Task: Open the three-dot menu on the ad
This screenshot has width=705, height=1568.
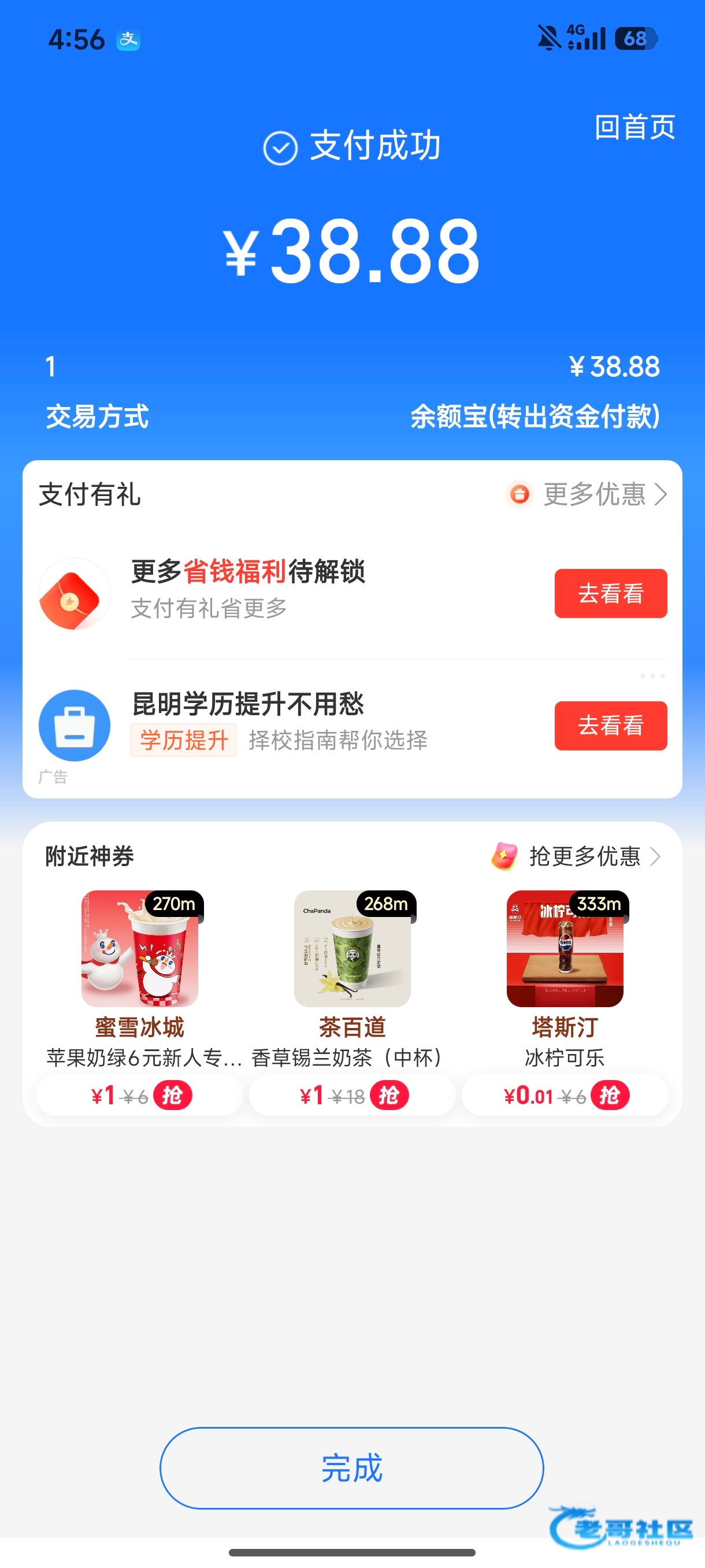Action: pyautogui.click(x=652, y=676)
